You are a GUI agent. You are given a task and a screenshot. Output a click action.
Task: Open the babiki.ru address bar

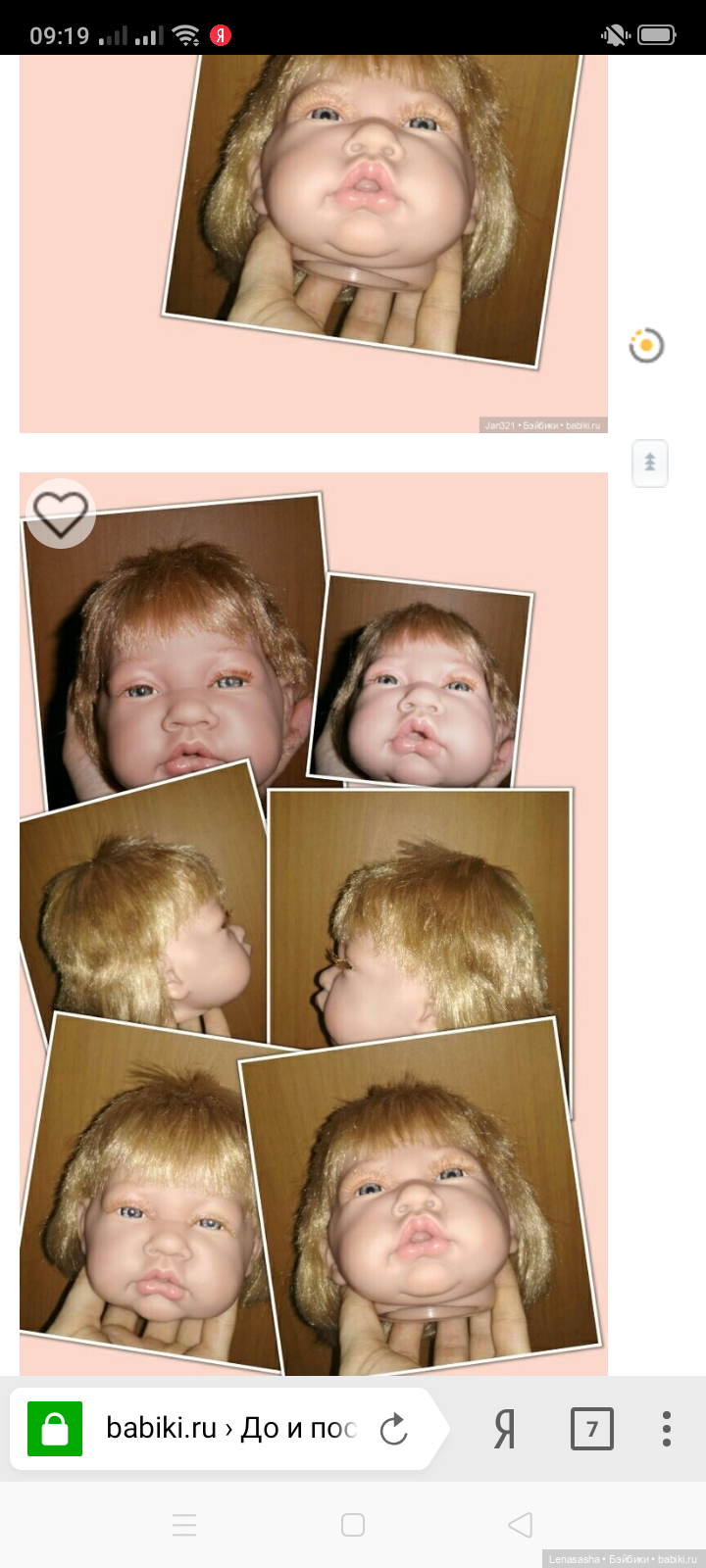[x=230, y=1429]
